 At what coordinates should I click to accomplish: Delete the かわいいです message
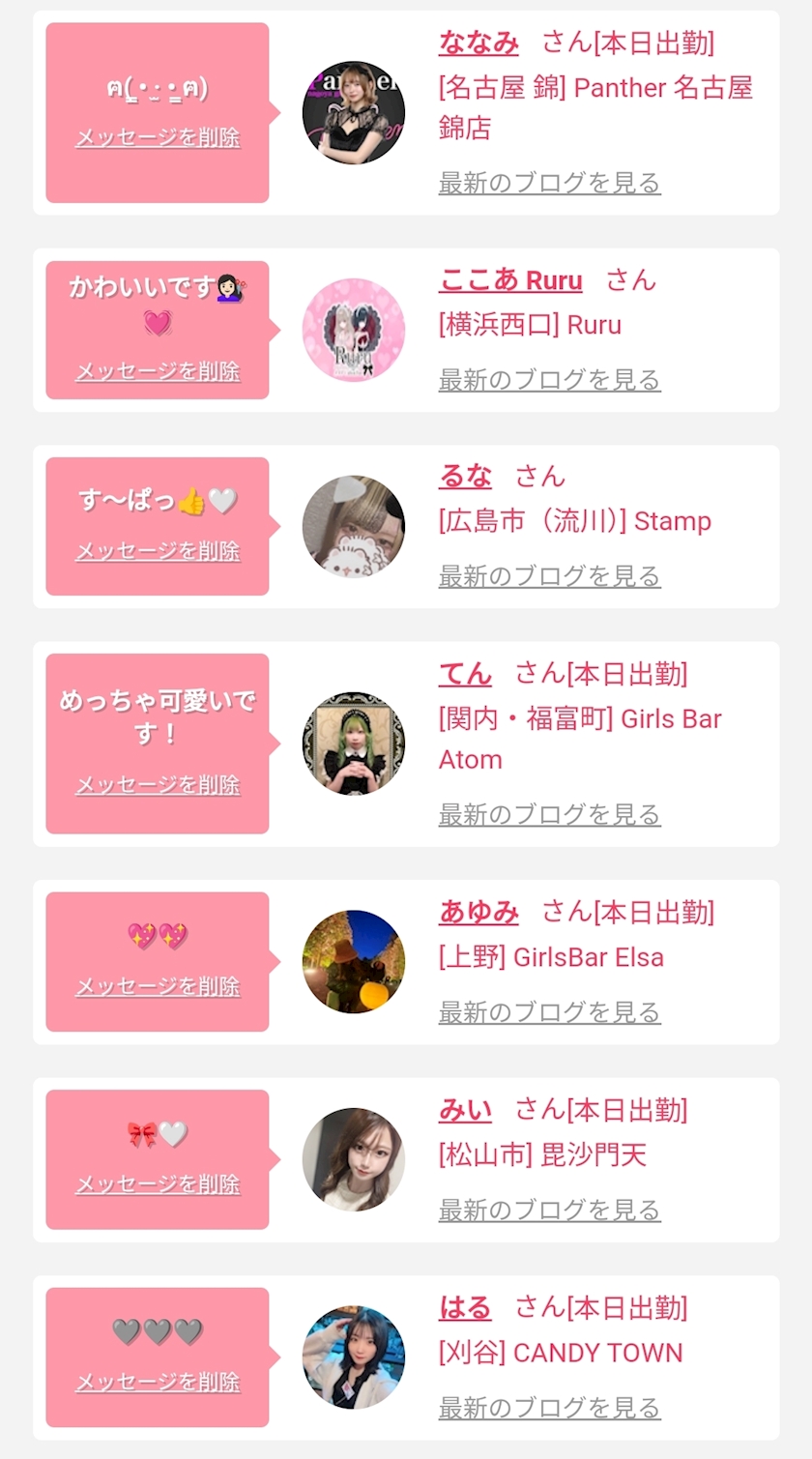pyautogui.click(x=158, y=371)
